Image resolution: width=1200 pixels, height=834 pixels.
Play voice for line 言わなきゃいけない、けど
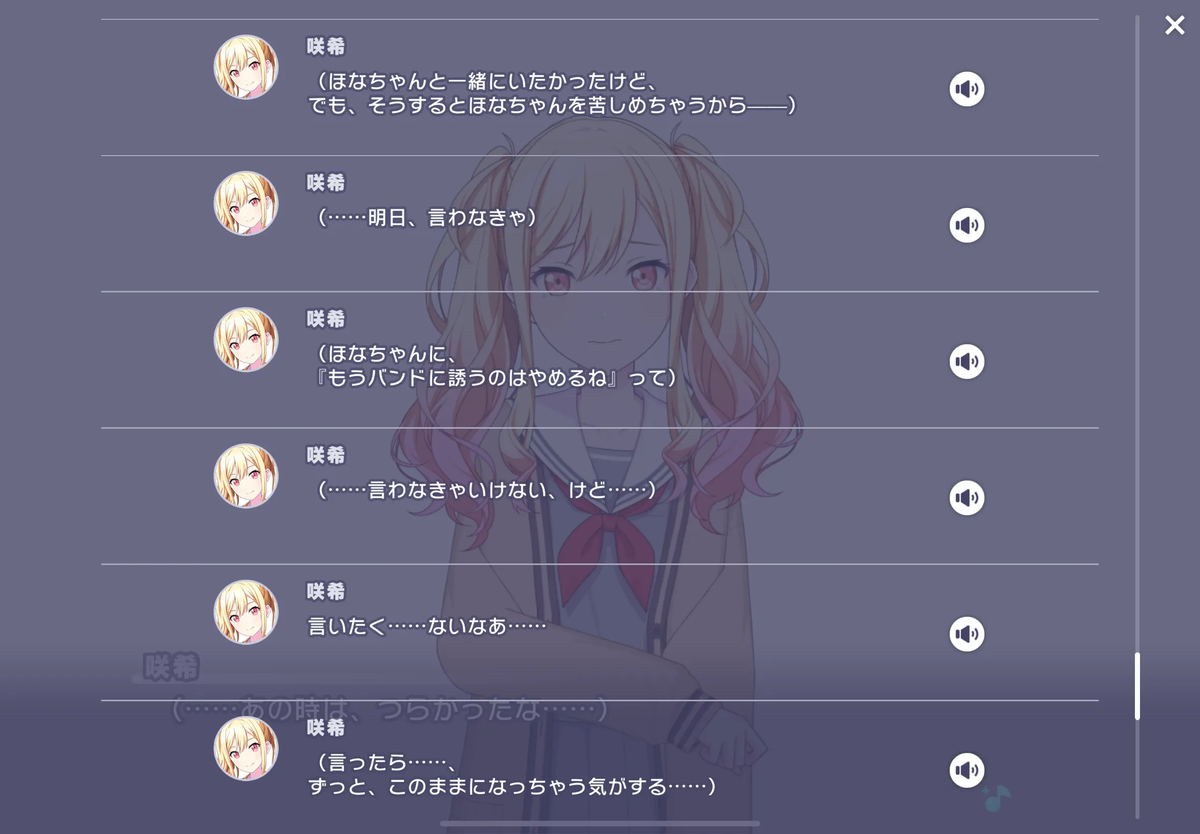pyautogui.click(x=966, y=497)
